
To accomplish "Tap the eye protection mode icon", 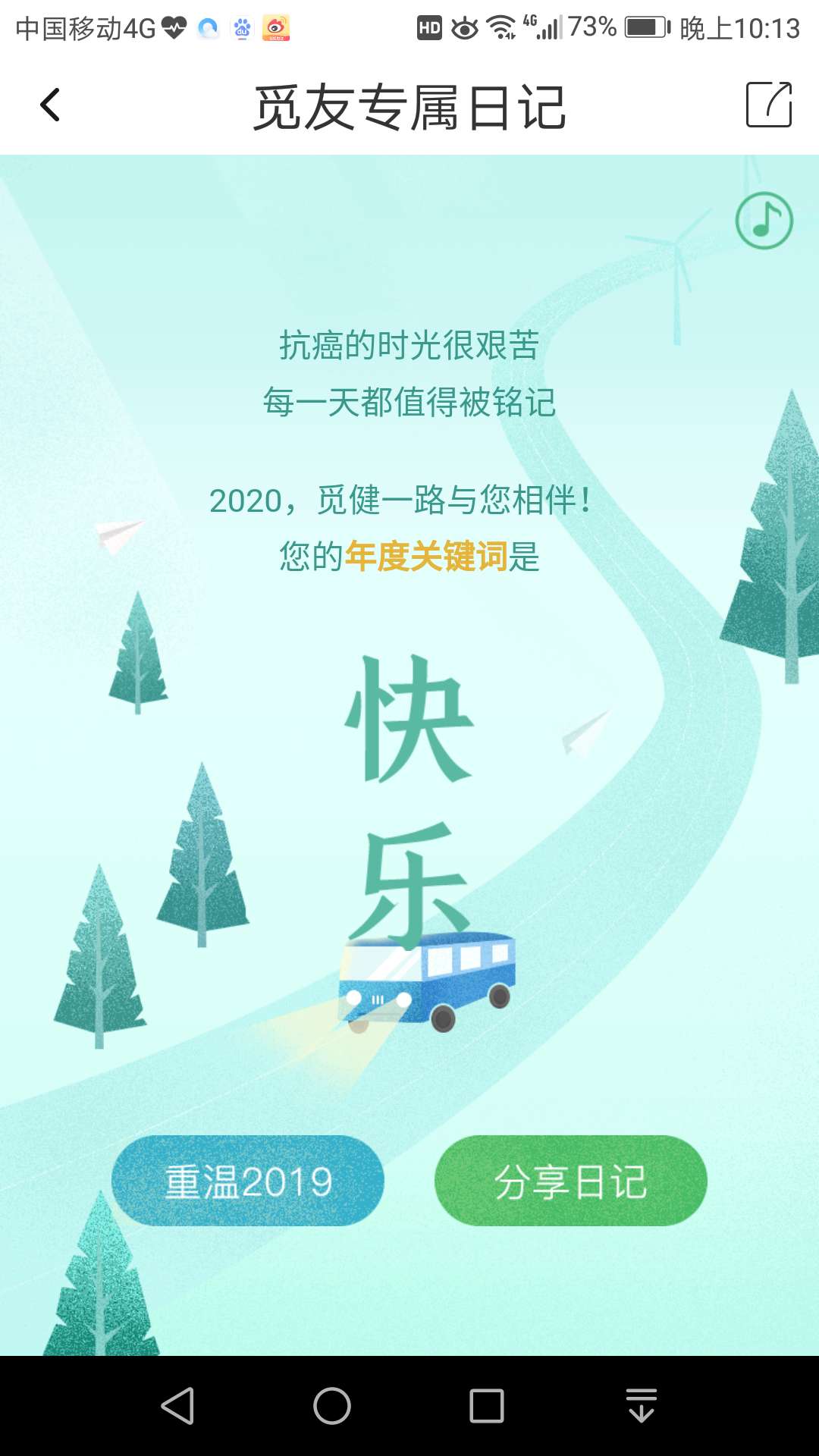I will click(464, 24).
